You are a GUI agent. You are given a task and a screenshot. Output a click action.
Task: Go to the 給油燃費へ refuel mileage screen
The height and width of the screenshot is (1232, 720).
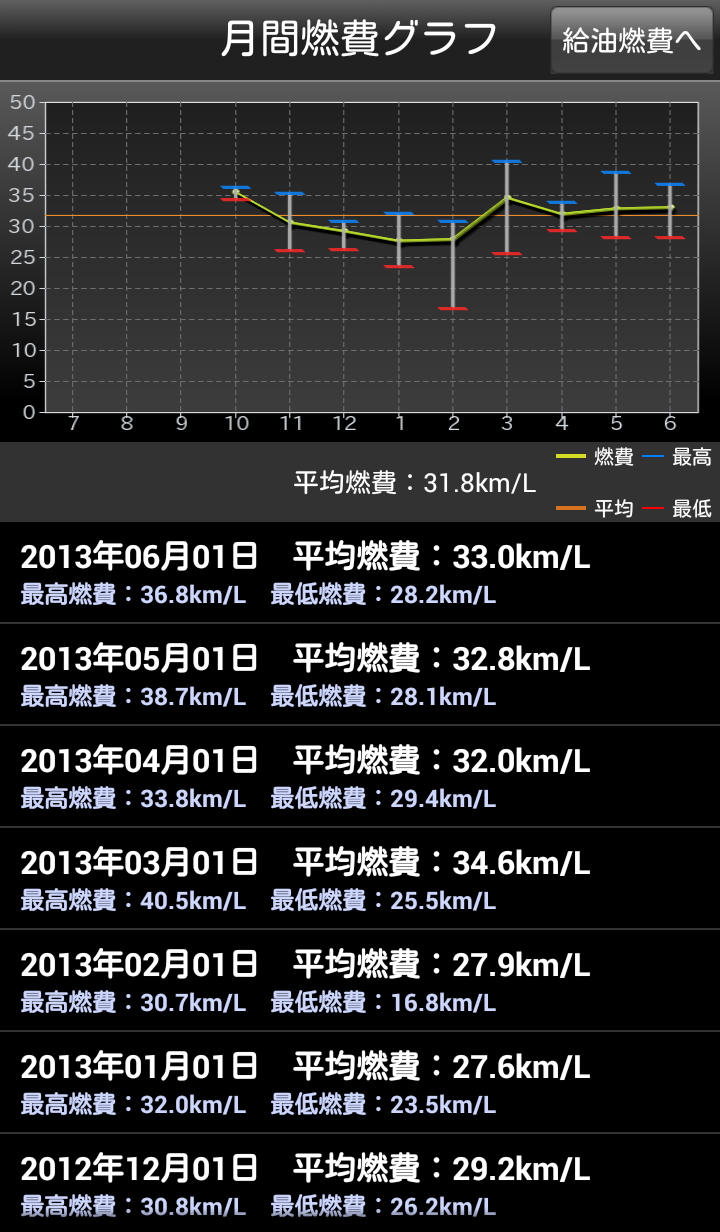pos(631,40)
